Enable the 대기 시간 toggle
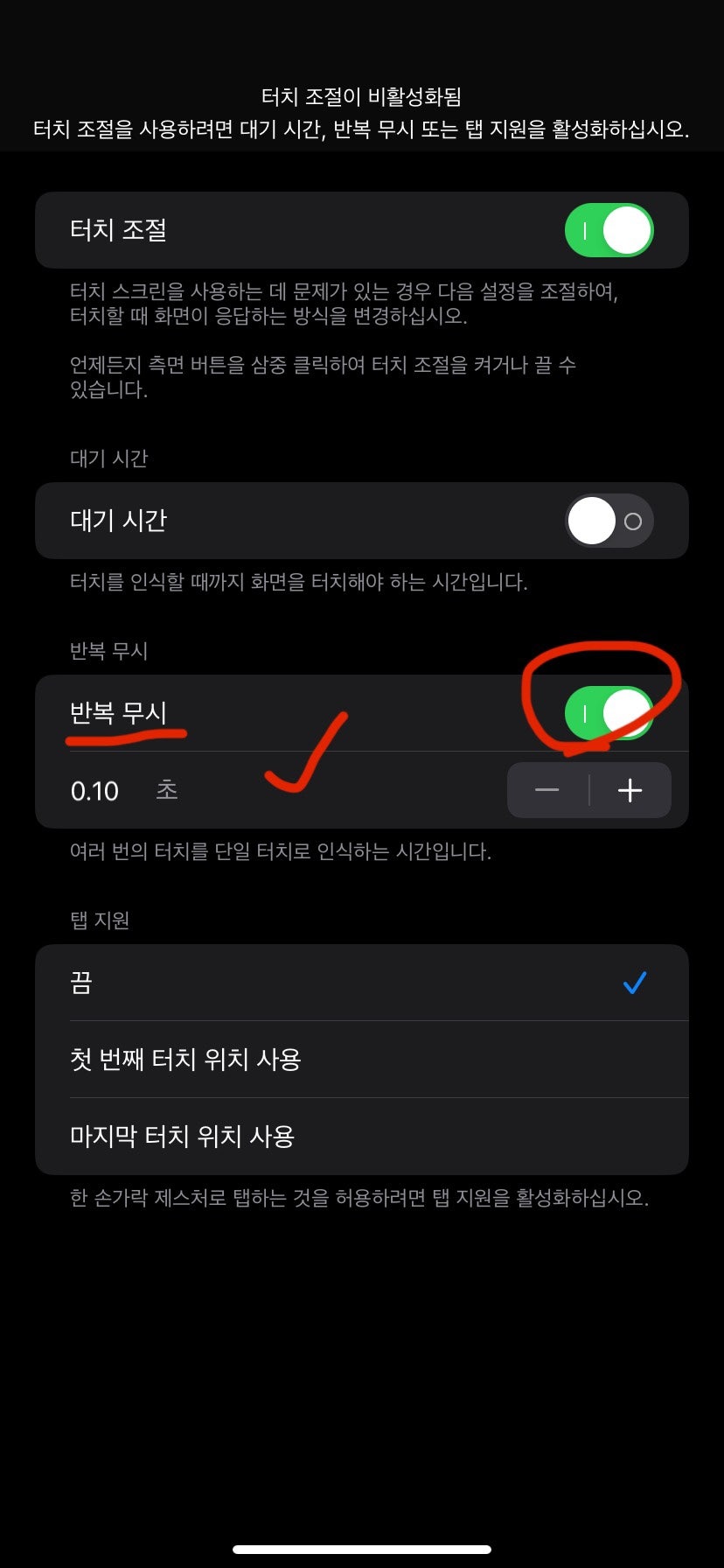 pyautogui.click(x=609, y=521)
